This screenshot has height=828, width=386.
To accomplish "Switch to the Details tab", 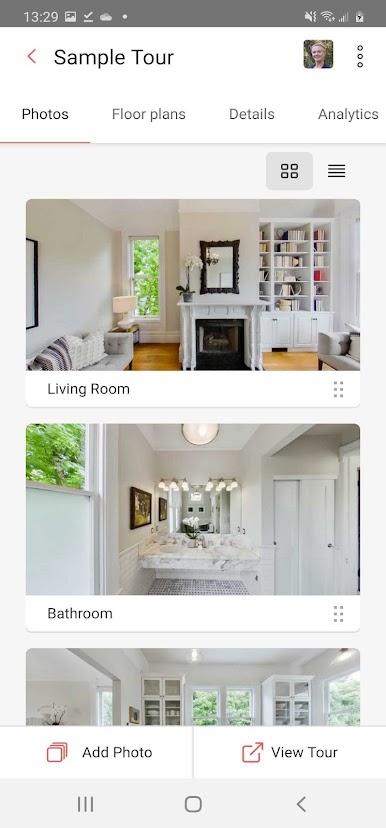I will click(251, 114).
